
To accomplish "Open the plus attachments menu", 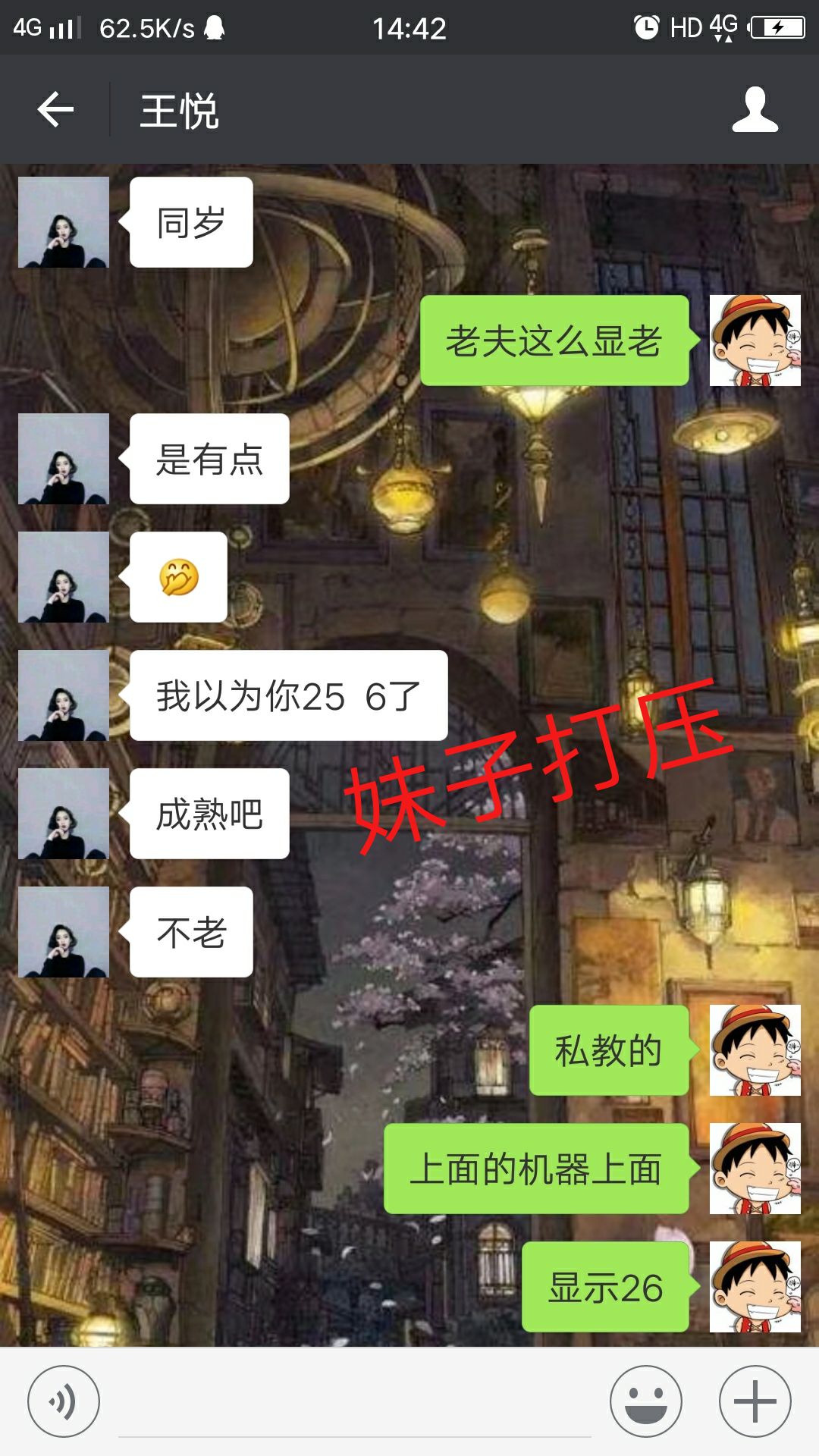I will click(755, 1401).
